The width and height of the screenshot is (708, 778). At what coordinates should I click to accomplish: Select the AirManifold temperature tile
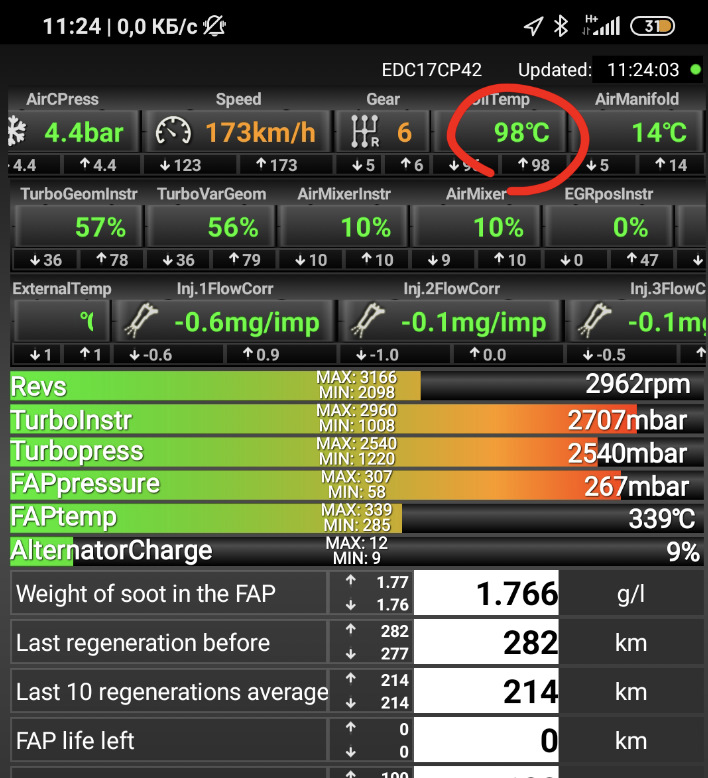point(637,131)
